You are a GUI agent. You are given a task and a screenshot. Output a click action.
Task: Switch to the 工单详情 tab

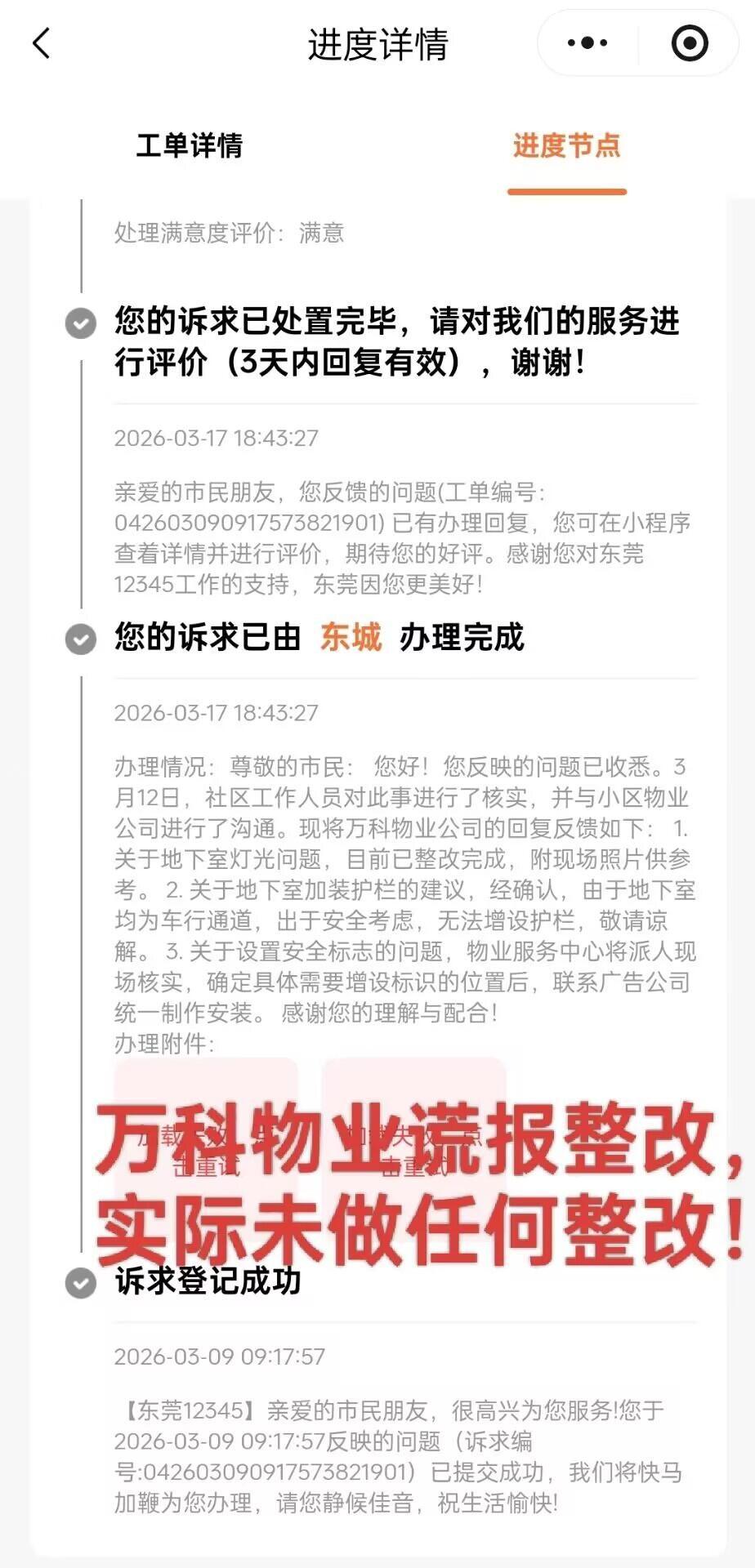pyautogui.click(x=189, y=146)
